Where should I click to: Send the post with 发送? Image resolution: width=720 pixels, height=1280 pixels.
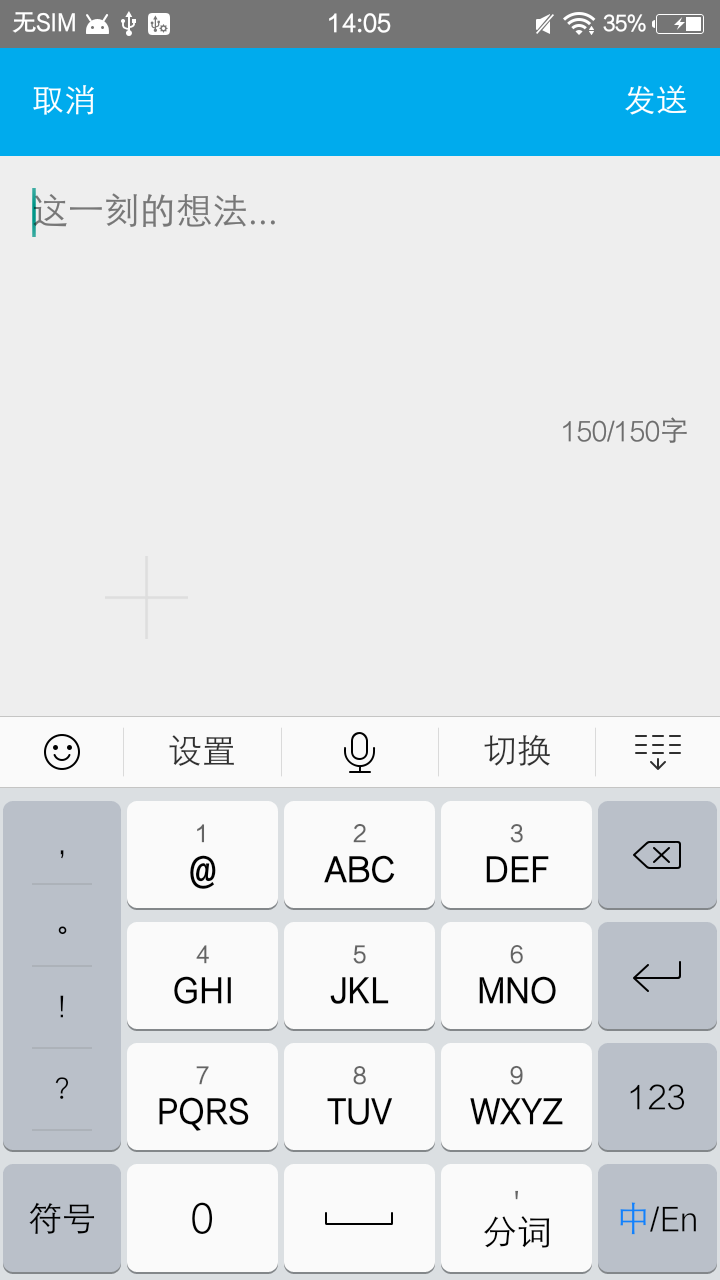pos(656,100)
